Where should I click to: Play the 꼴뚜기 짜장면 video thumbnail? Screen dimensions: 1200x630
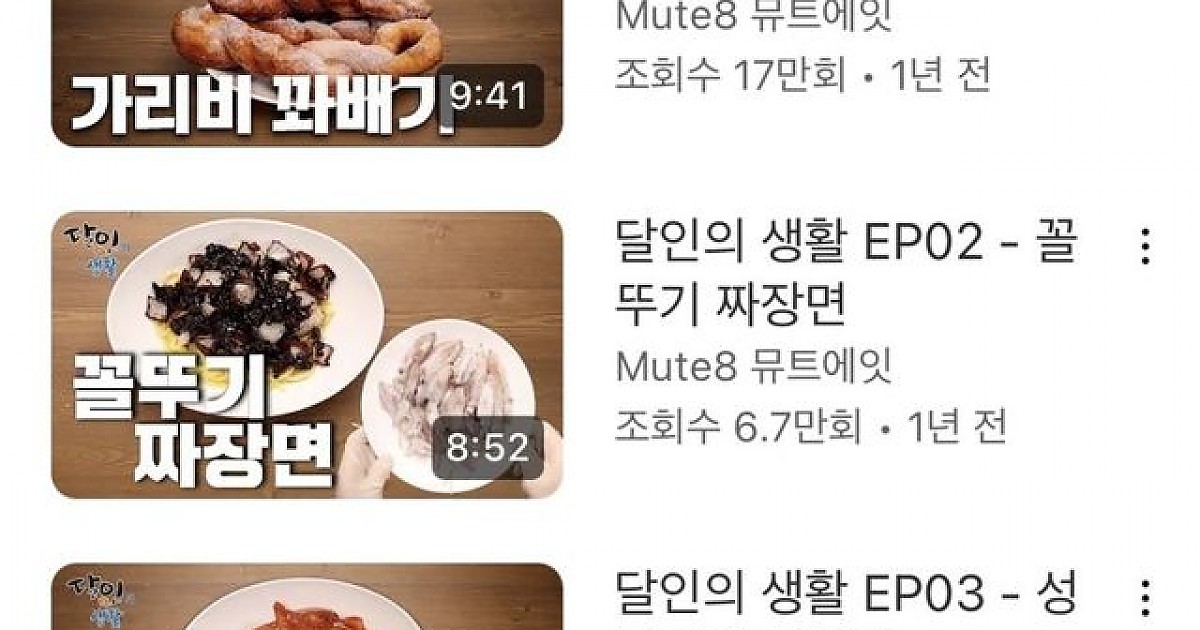point(306,354)
